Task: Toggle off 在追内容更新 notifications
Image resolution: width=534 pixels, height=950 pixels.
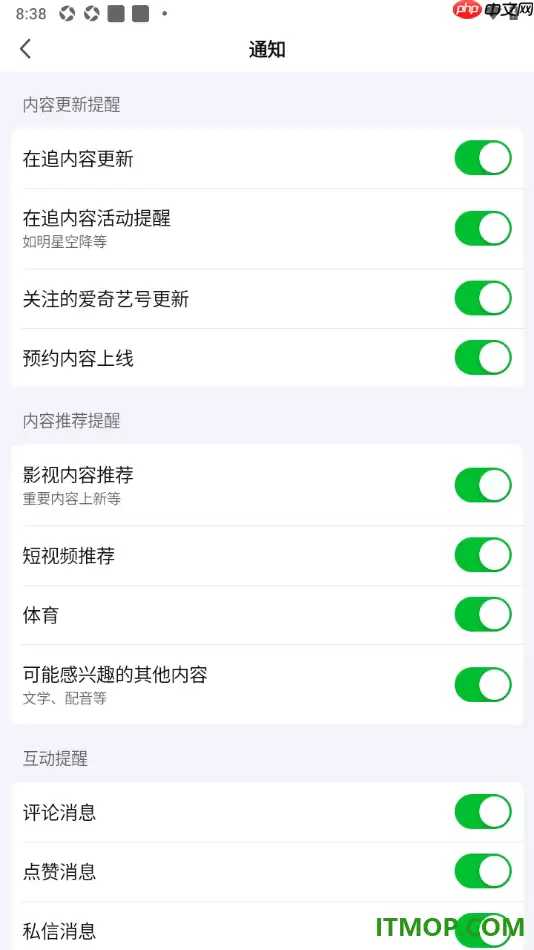Action: tap(483, 158)
